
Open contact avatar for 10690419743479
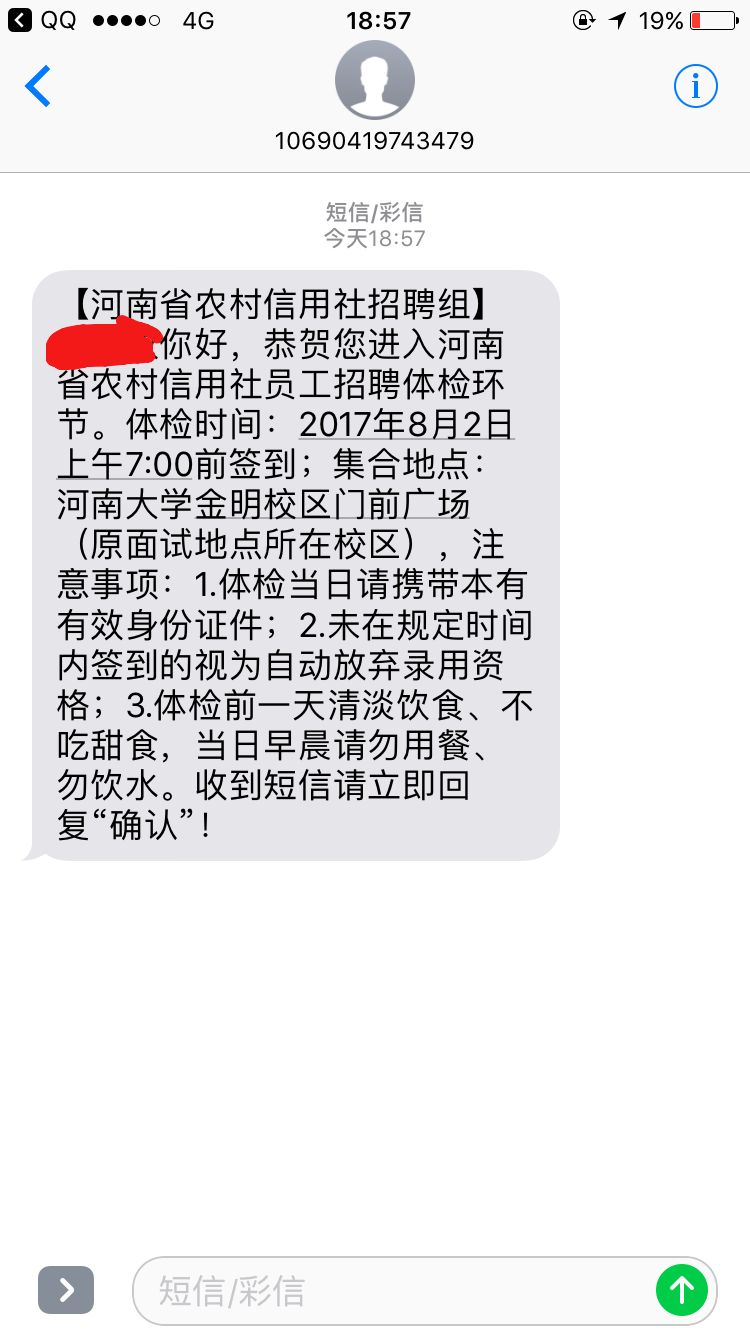point(374,82)
